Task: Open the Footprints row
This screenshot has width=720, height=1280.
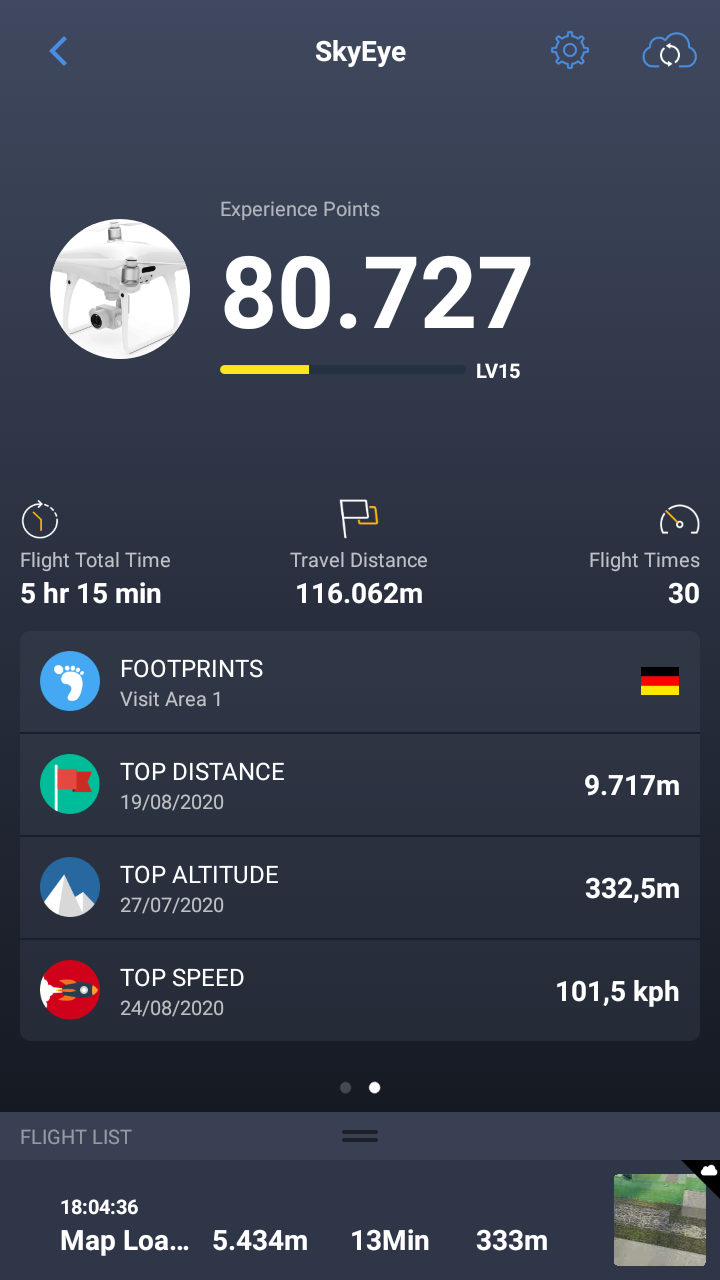Action: click(x=360, y=682)
